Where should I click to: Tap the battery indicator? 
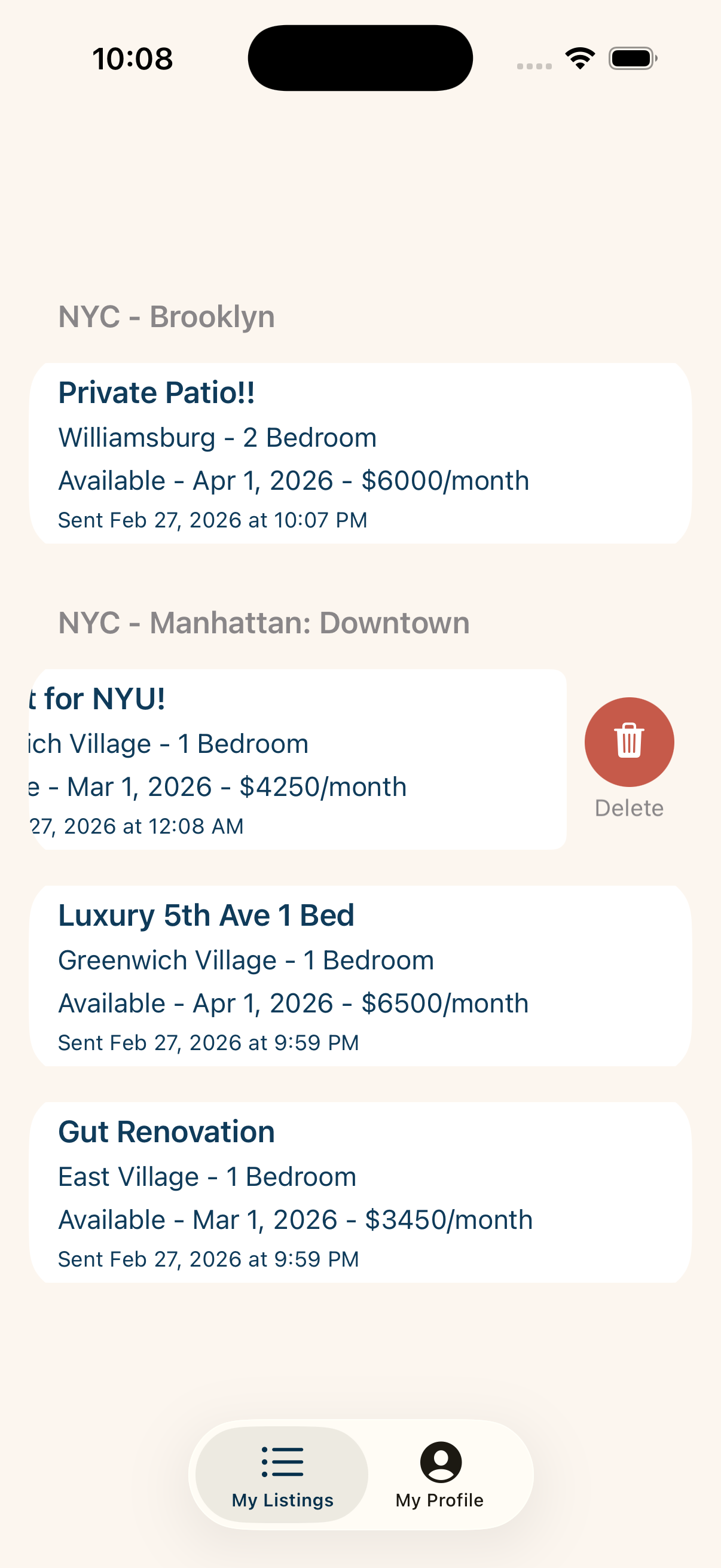point(631,57)
